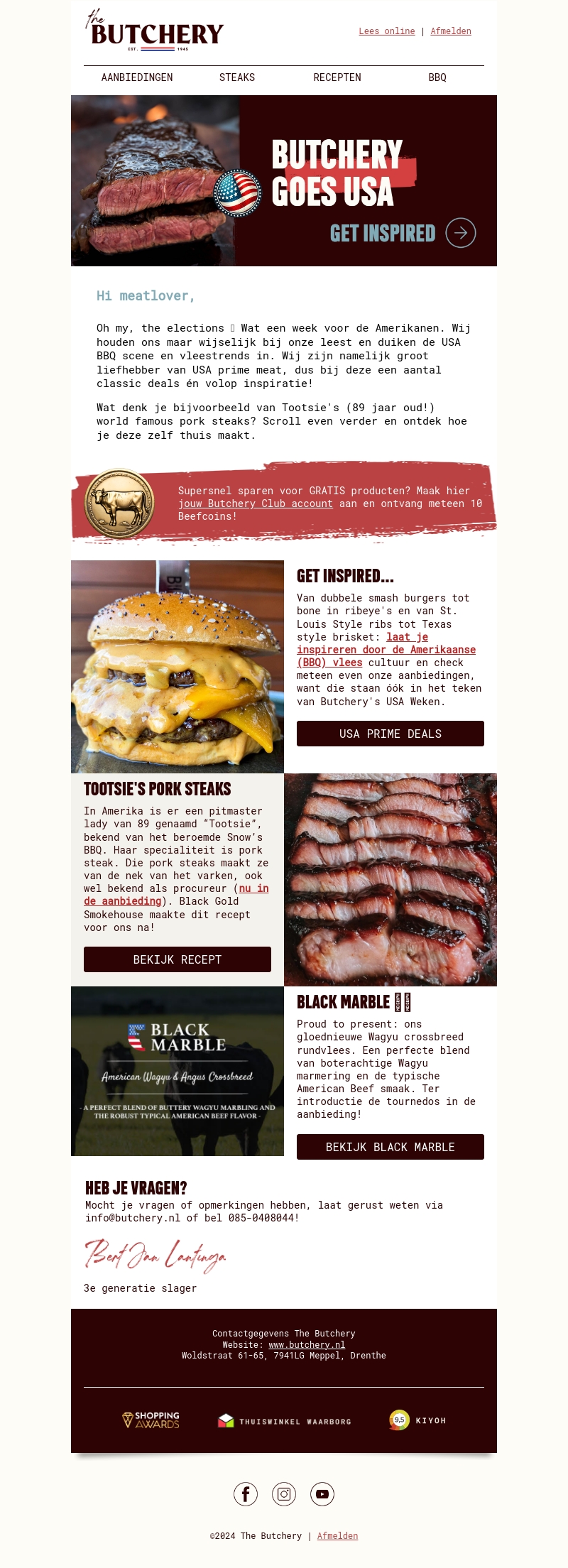Viewport: 568px width, 1568px height.
Task: Open the smash burger picture
Action: coord(177,666)
